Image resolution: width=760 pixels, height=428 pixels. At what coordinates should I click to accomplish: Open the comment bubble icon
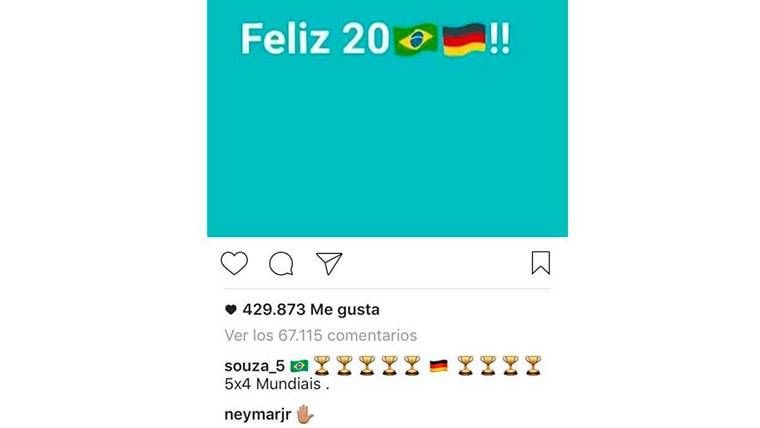[281, 263]
